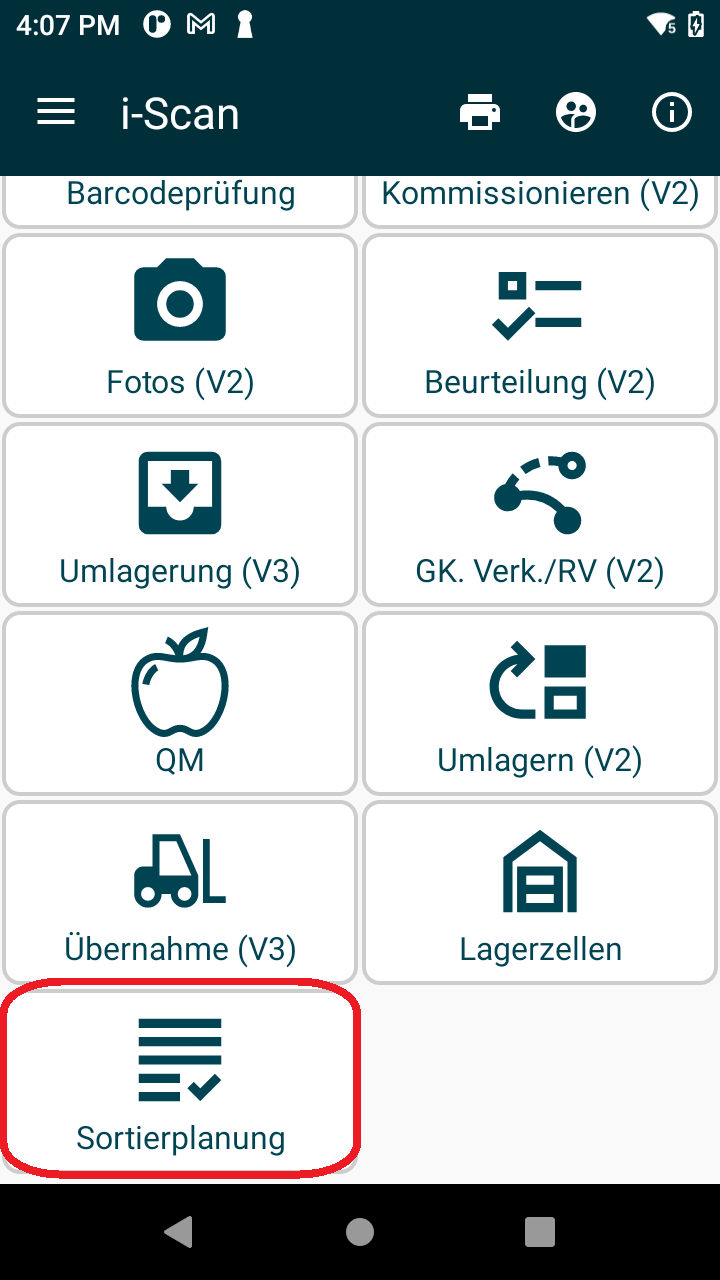
Task: Tap the printer icon in the toolbar
Action: click(479, 112)
